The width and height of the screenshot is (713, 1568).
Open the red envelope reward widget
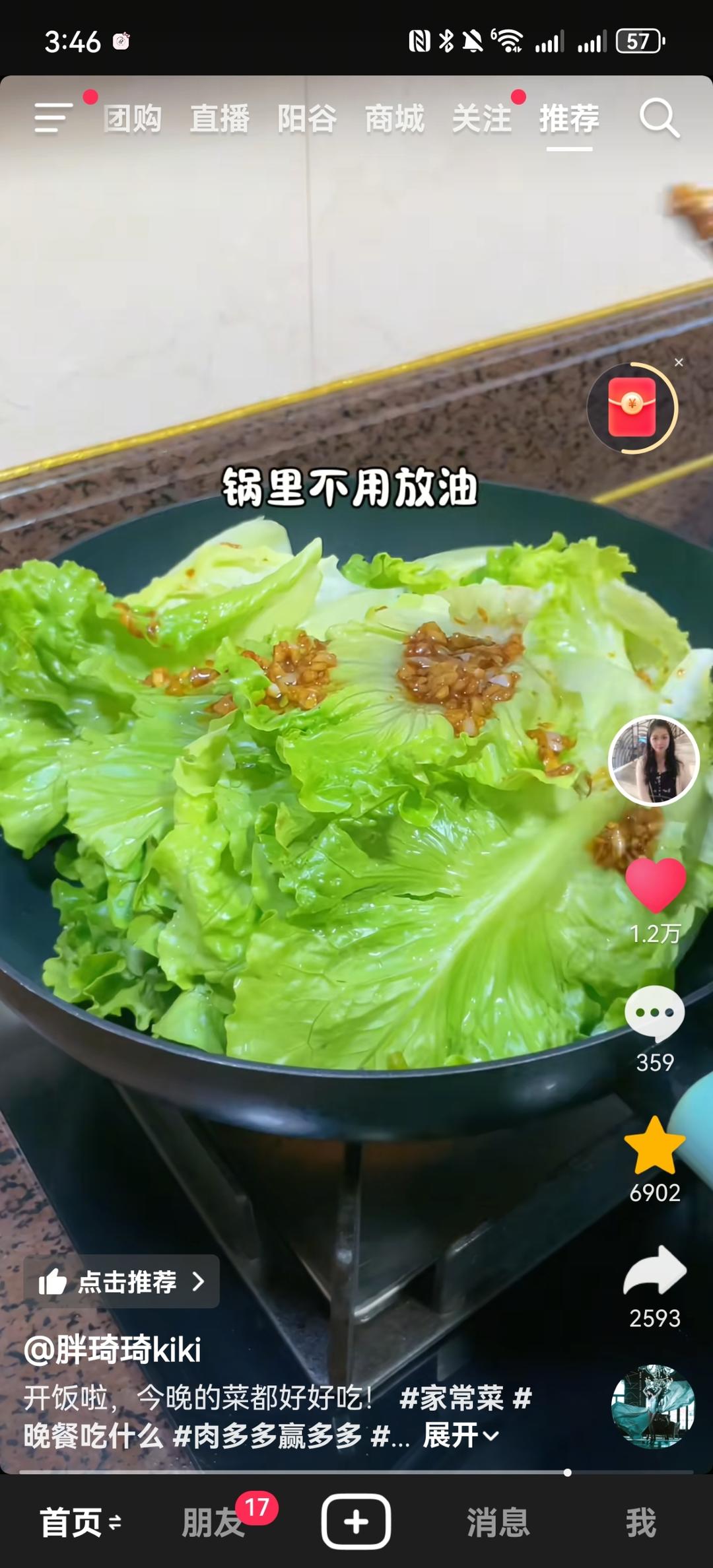[x=632, y=408]
